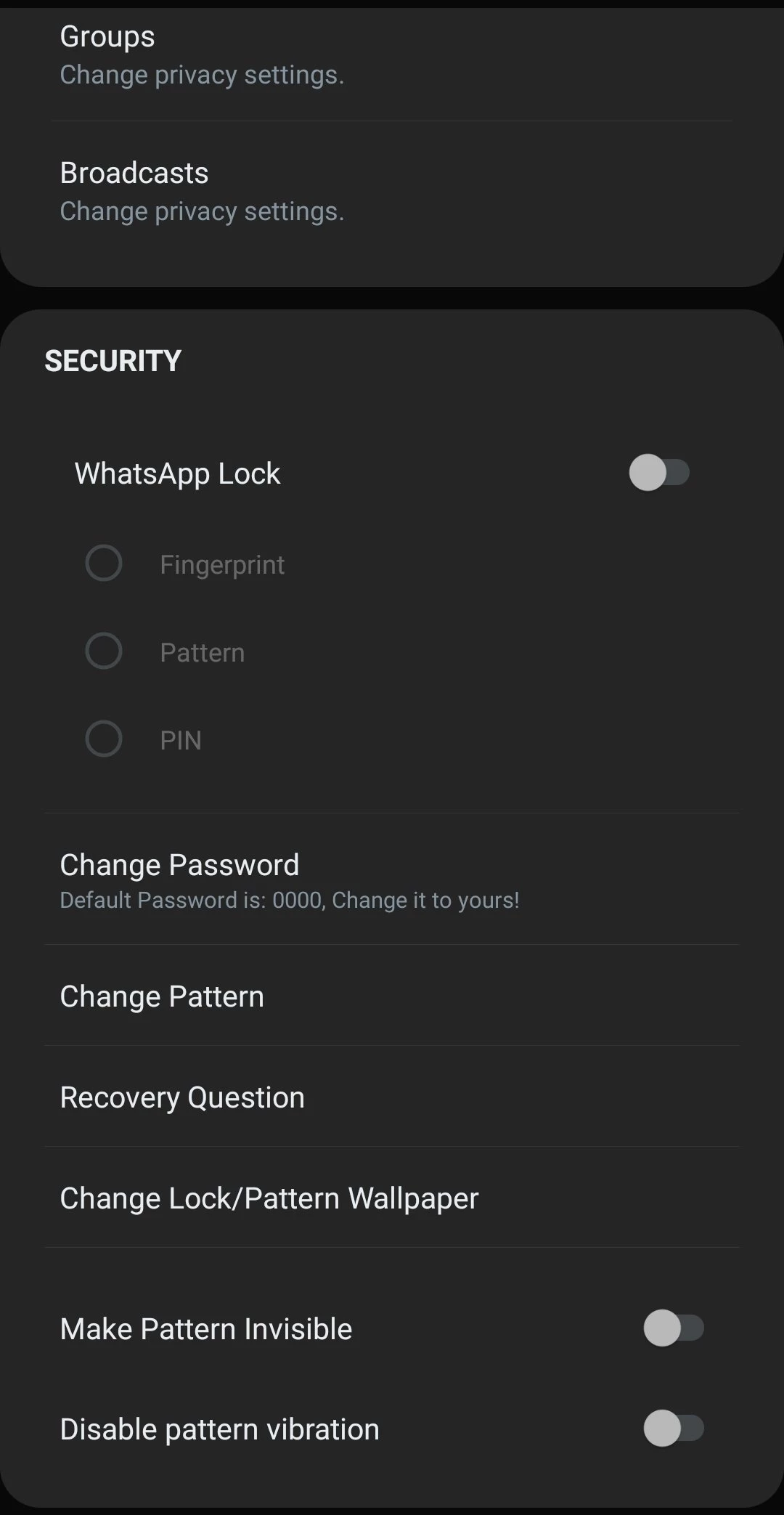Open Groups privacy settings
Viewport: 784px width, 1515px height.
(x=202, y=56)
